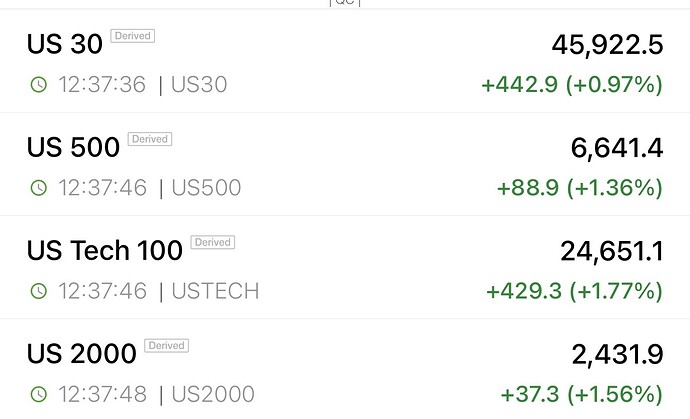Open the US 2000 index quote
690x419 pixels.
344,372
